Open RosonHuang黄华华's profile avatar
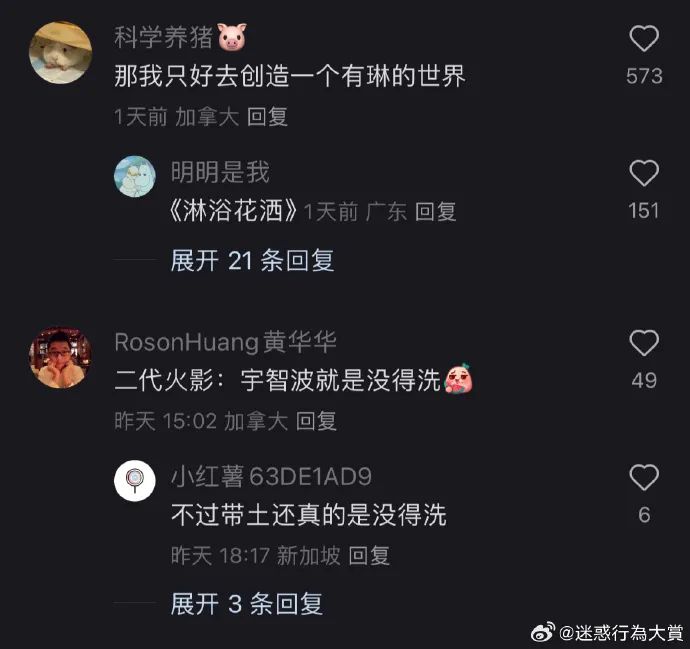This screenshot has height=649, width=690. click(x=61, y=357)
